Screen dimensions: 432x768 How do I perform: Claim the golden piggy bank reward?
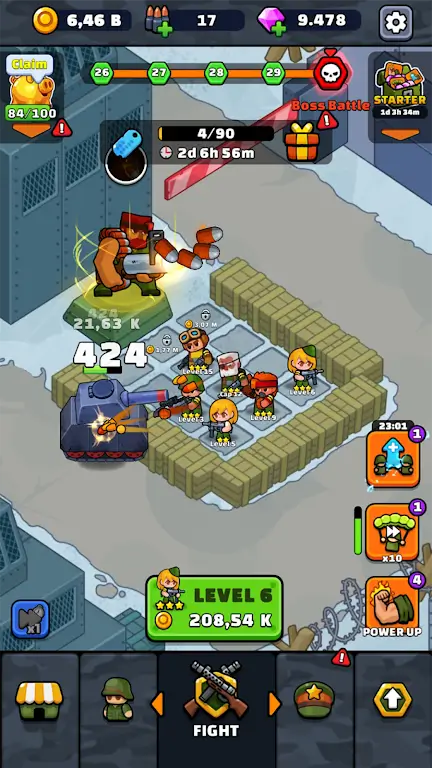[31, 94]
